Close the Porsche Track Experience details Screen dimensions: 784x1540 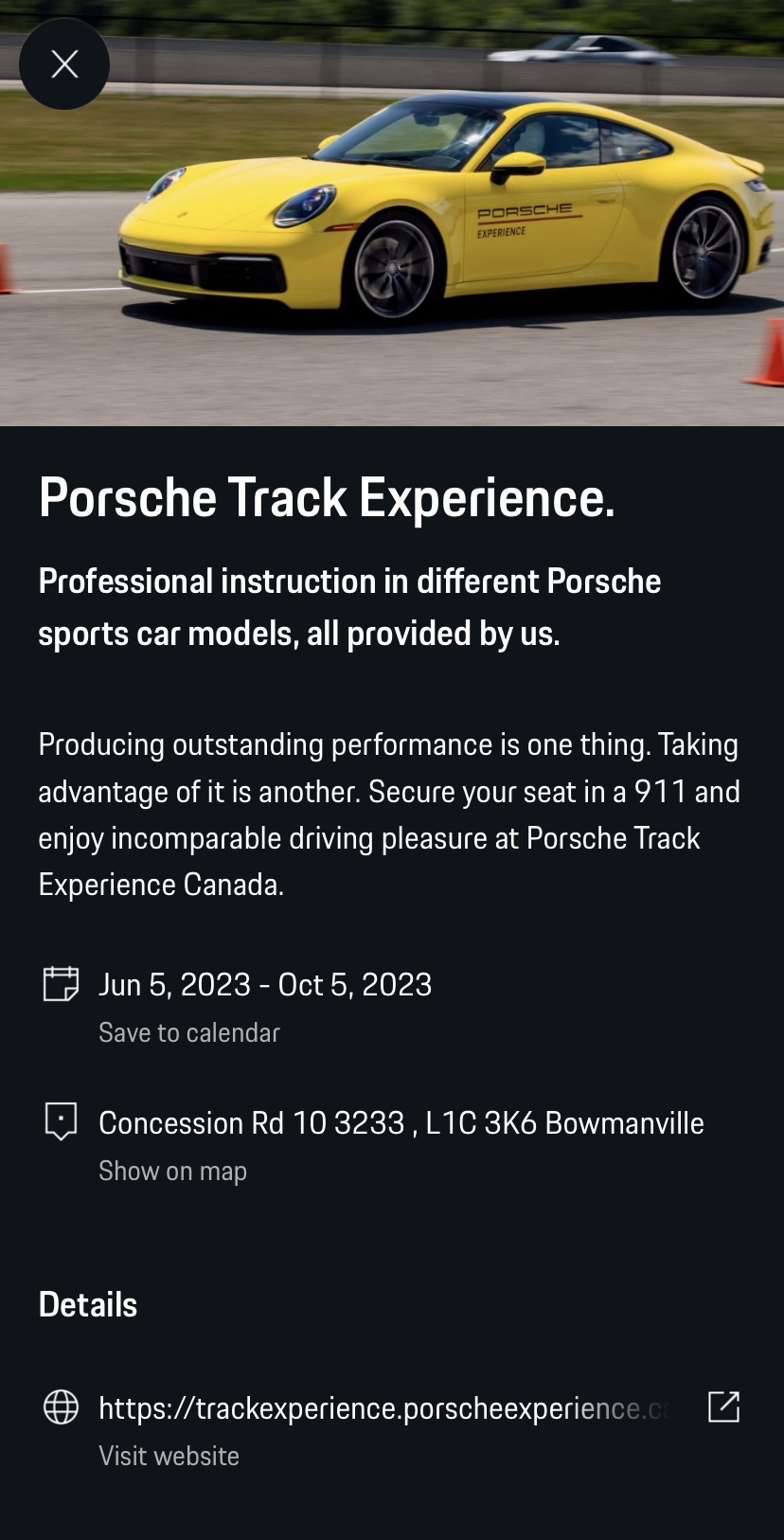[x=64, y=64]
